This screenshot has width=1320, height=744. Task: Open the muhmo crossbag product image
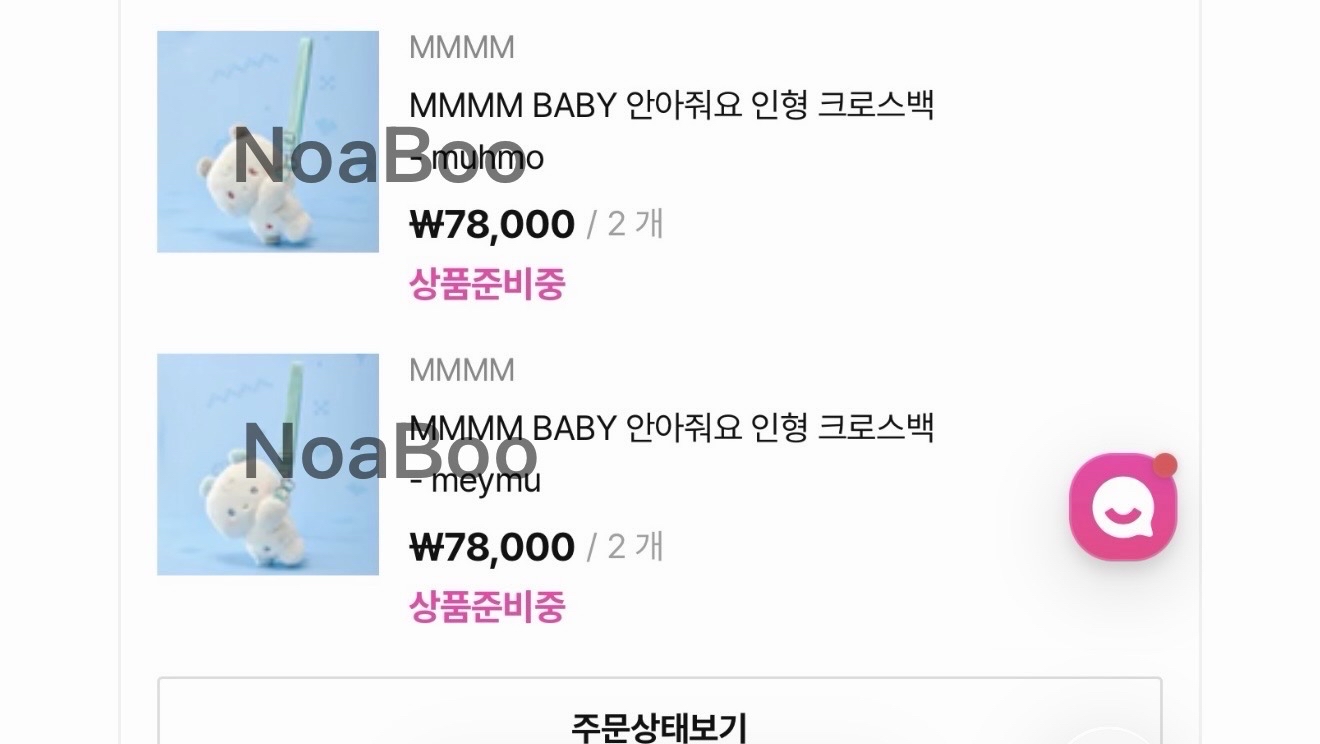click(x=268, y=142)
